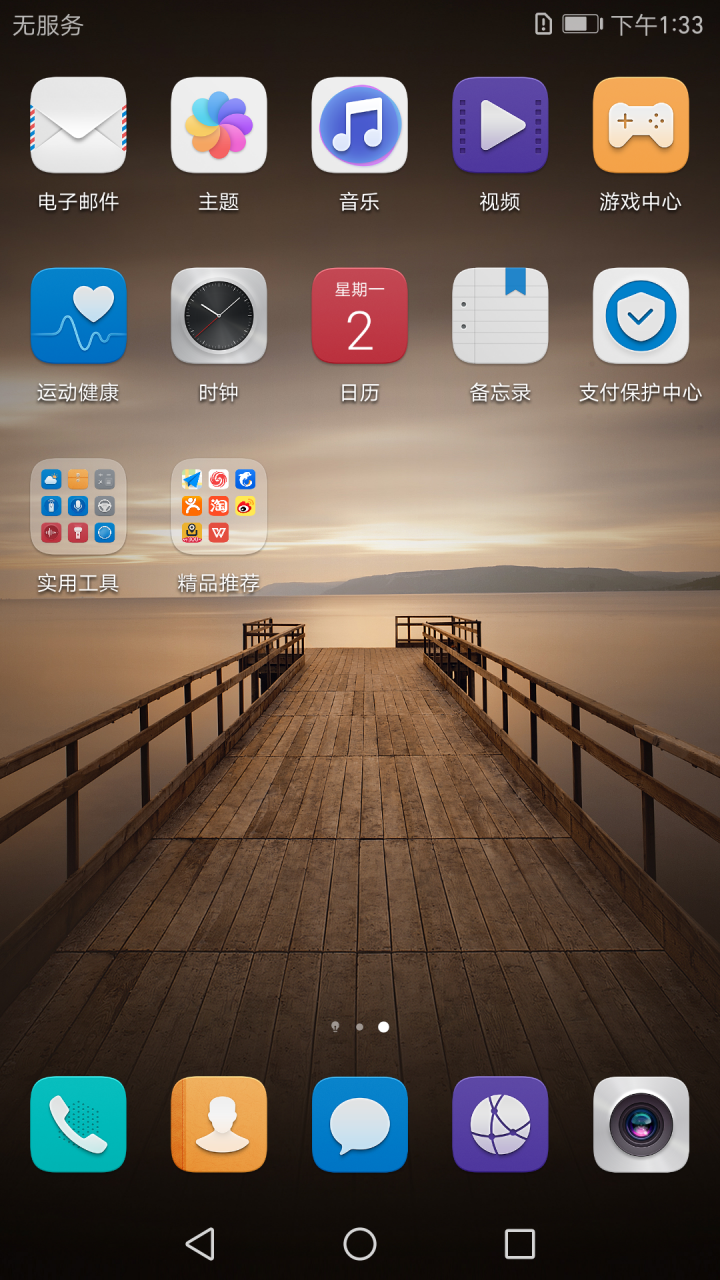Open the 电子邮件 email app
Viewport: 720px width, 1280px height.
click(78, 125)
